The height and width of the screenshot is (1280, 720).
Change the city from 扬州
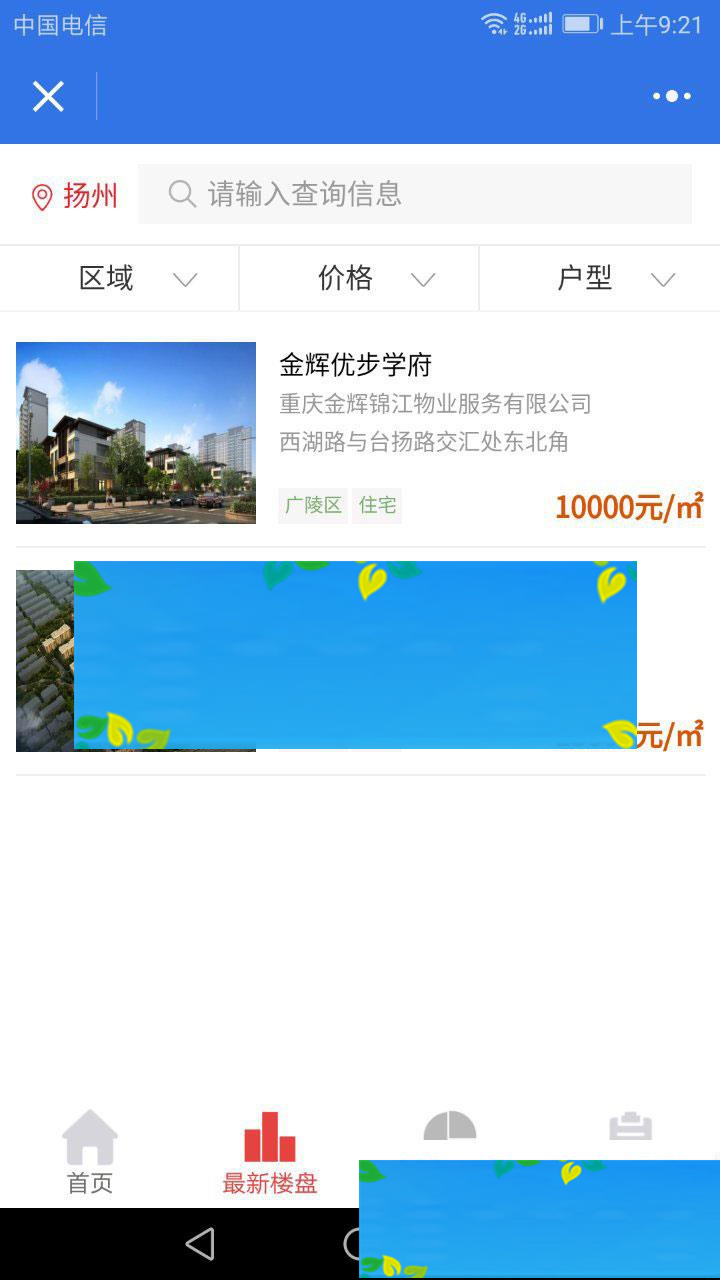(x=75, y=195)
